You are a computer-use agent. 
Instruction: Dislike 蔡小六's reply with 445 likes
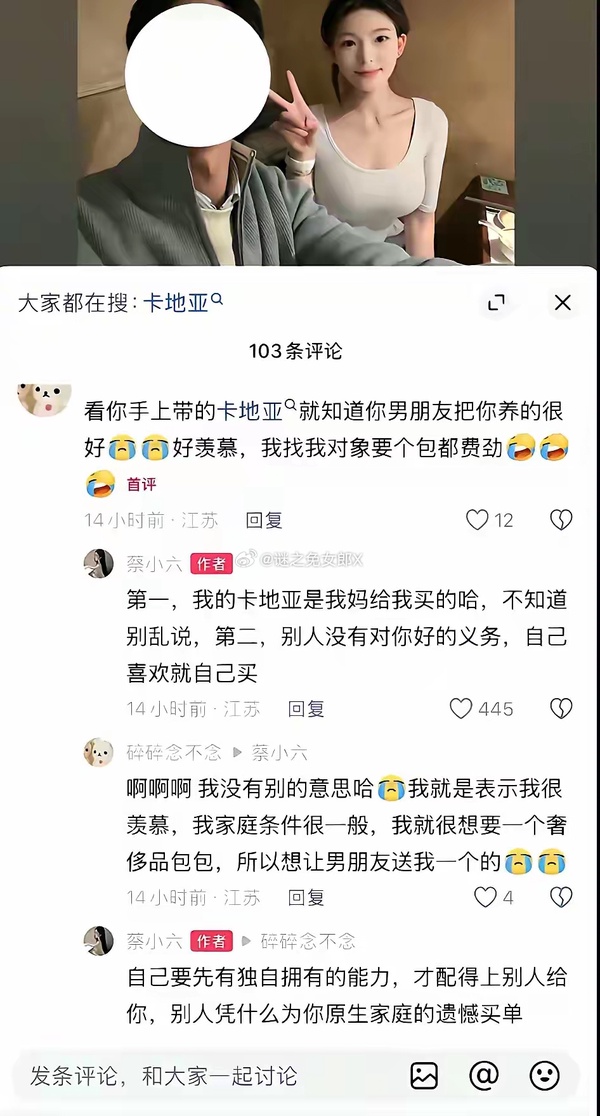pos(561,708)
